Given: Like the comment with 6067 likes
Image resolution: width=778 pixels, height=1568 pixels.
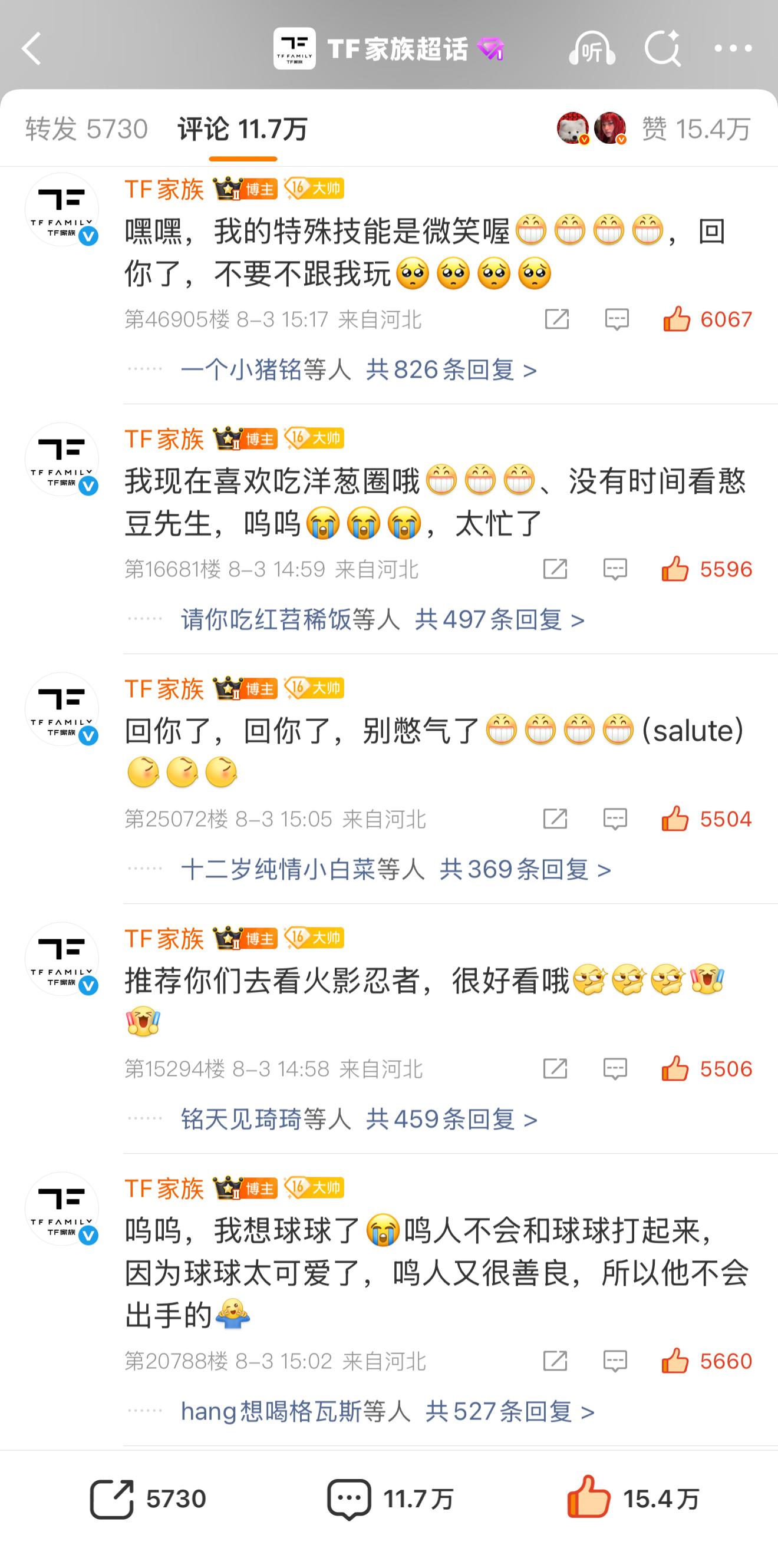Looking at the screenshot, I should point(707,319).
